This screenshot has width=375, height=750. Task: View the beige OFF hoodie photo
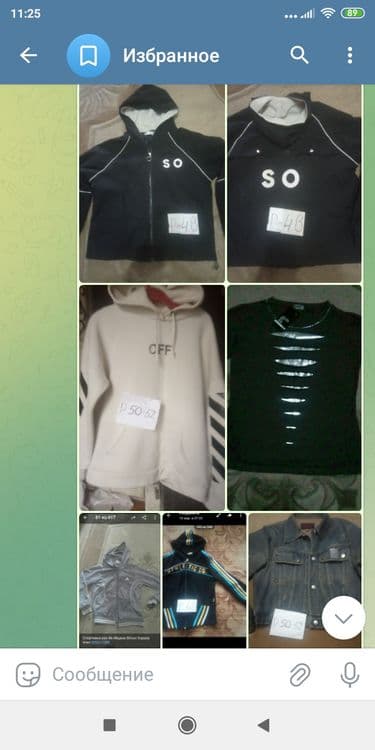[x=152, y=398]
